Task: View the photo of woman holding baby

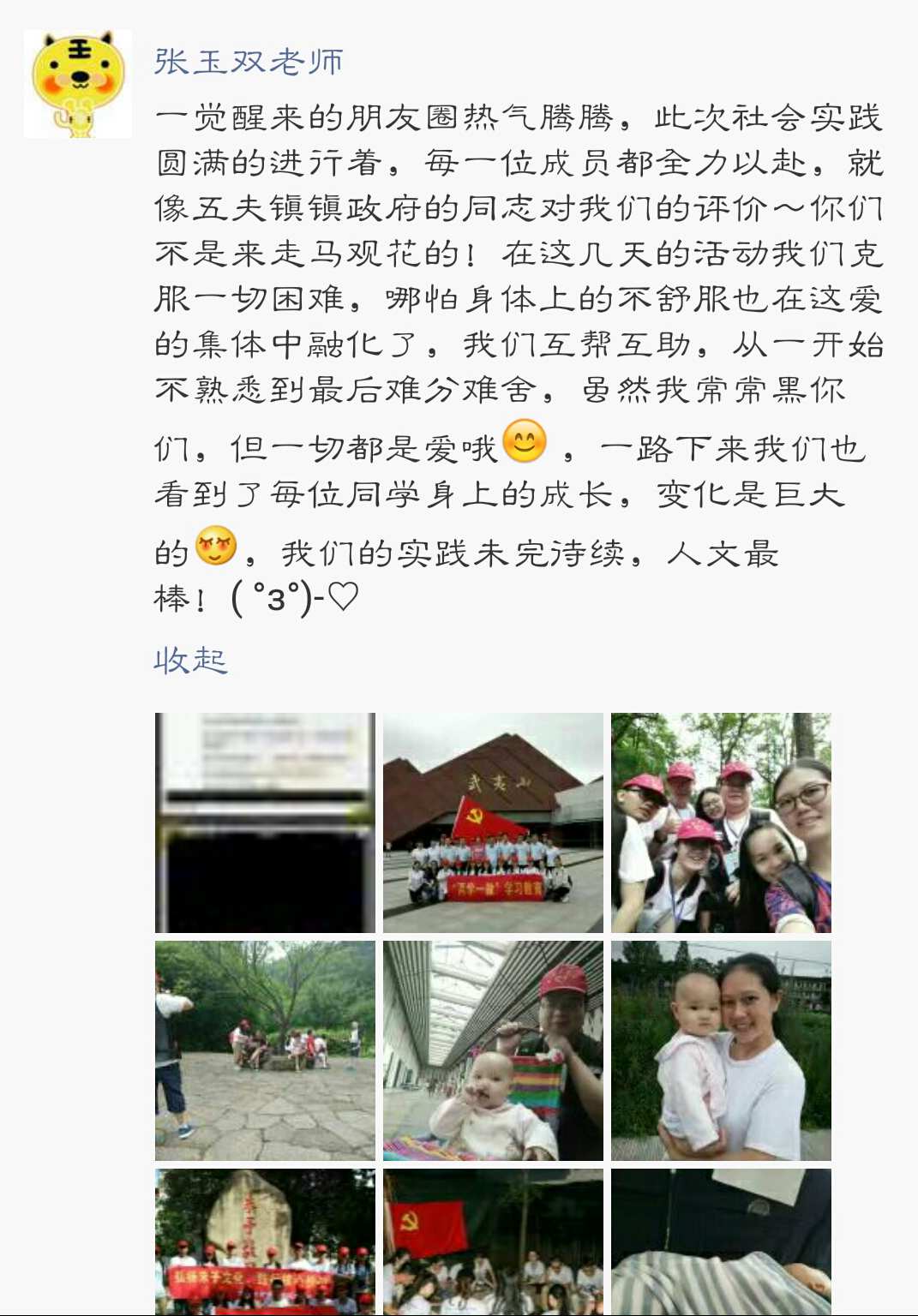Action: [x=721, y=1050]
